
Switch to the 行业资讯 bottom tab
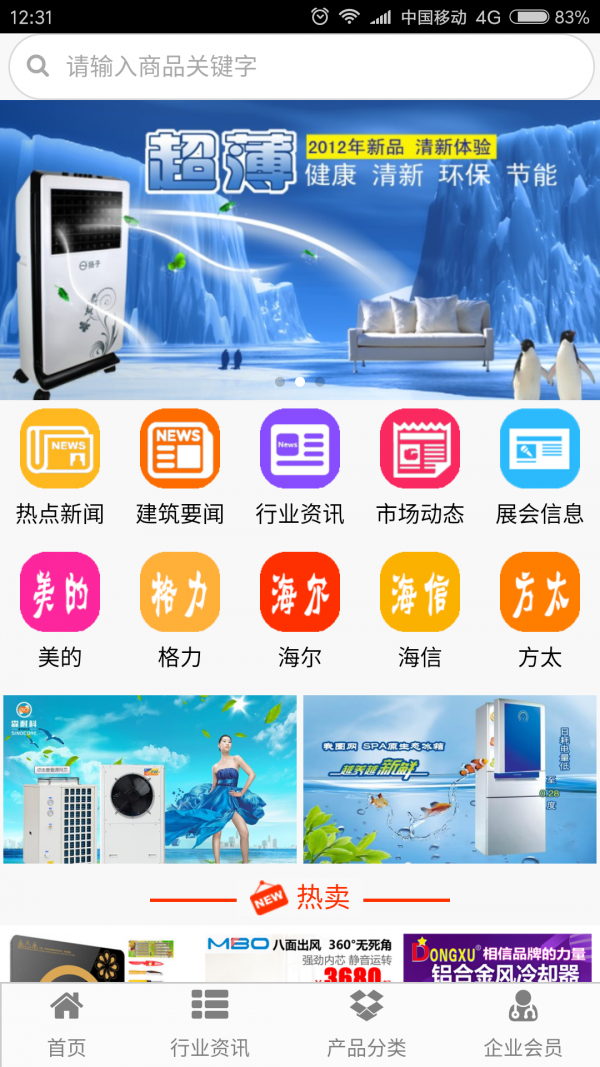click(210, 1024)
